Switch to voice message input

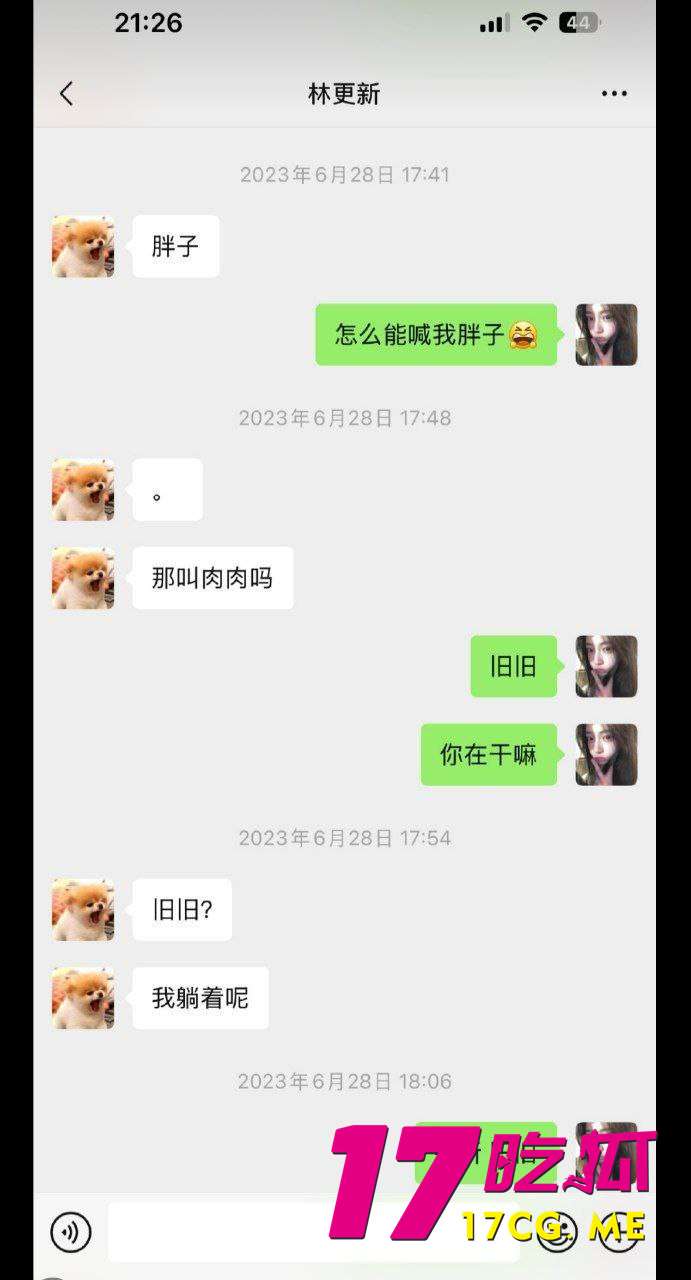point(70,1232)
